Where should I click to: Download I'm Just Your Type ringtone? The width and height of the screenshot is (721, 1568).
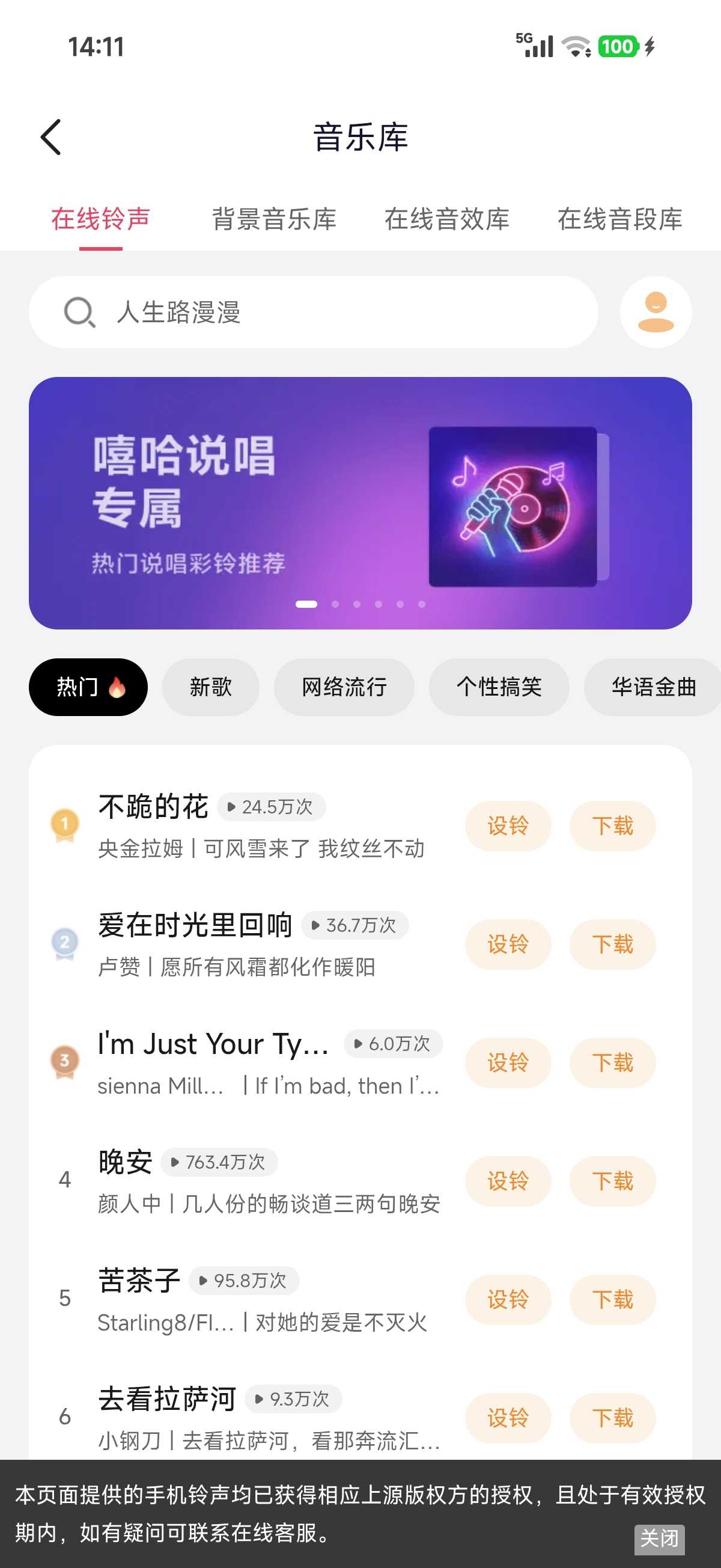612,1063
